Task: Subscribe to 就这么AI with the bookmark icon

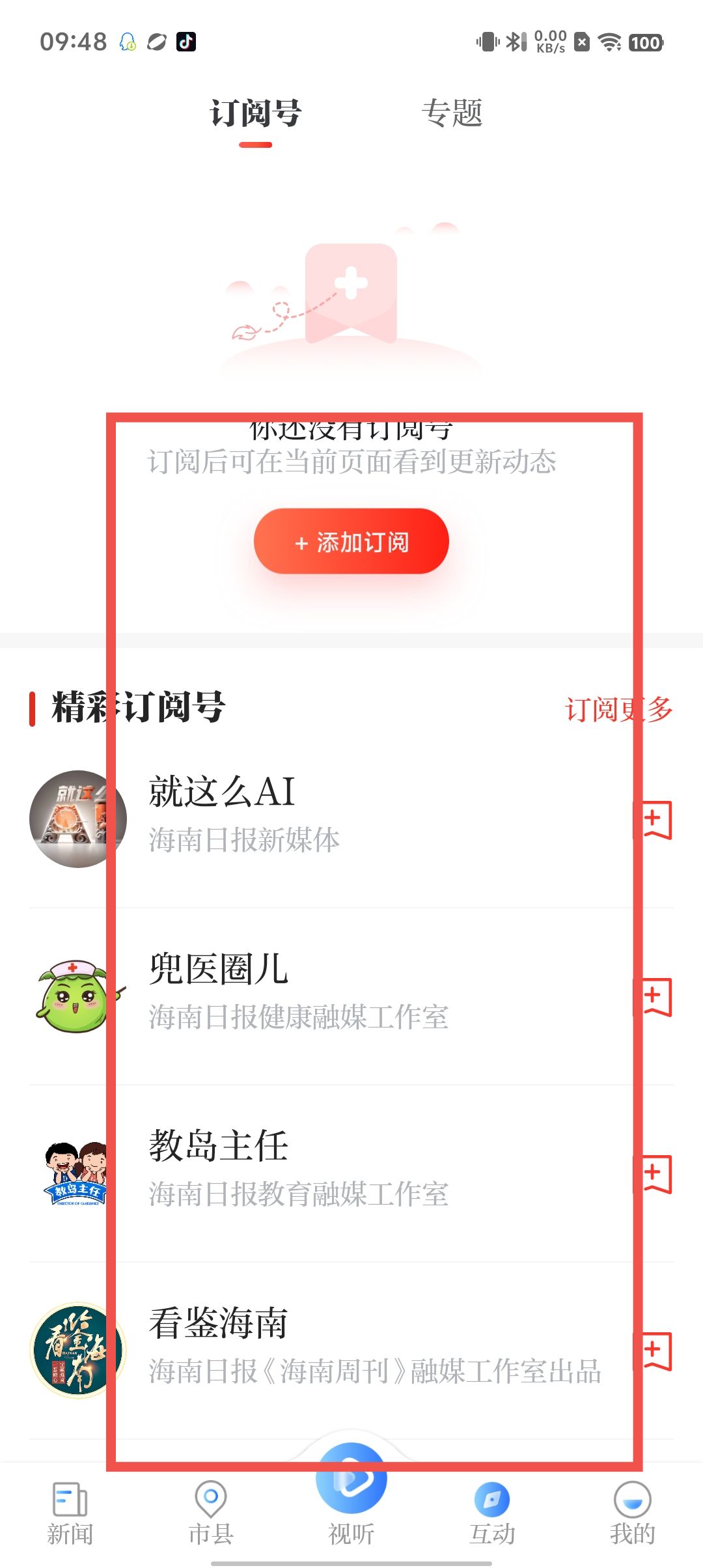Action: coord(653,820)
